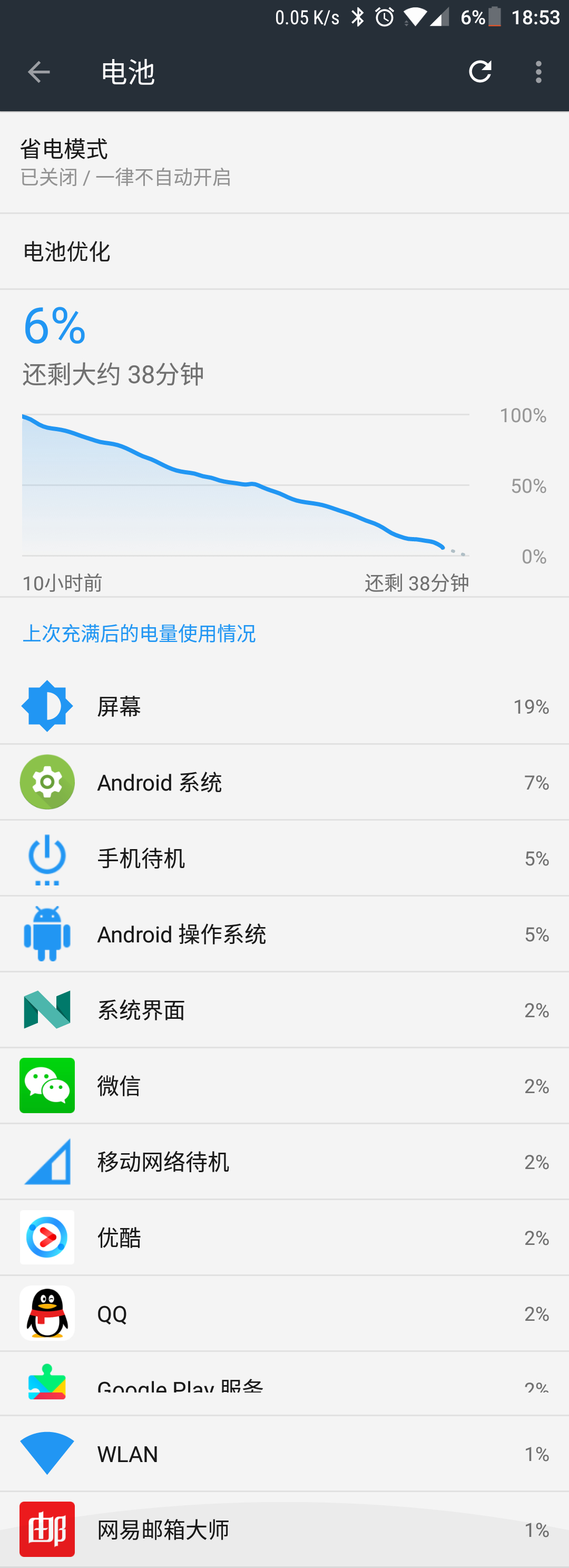View 屏幕 battery usage details

[284, 706]
